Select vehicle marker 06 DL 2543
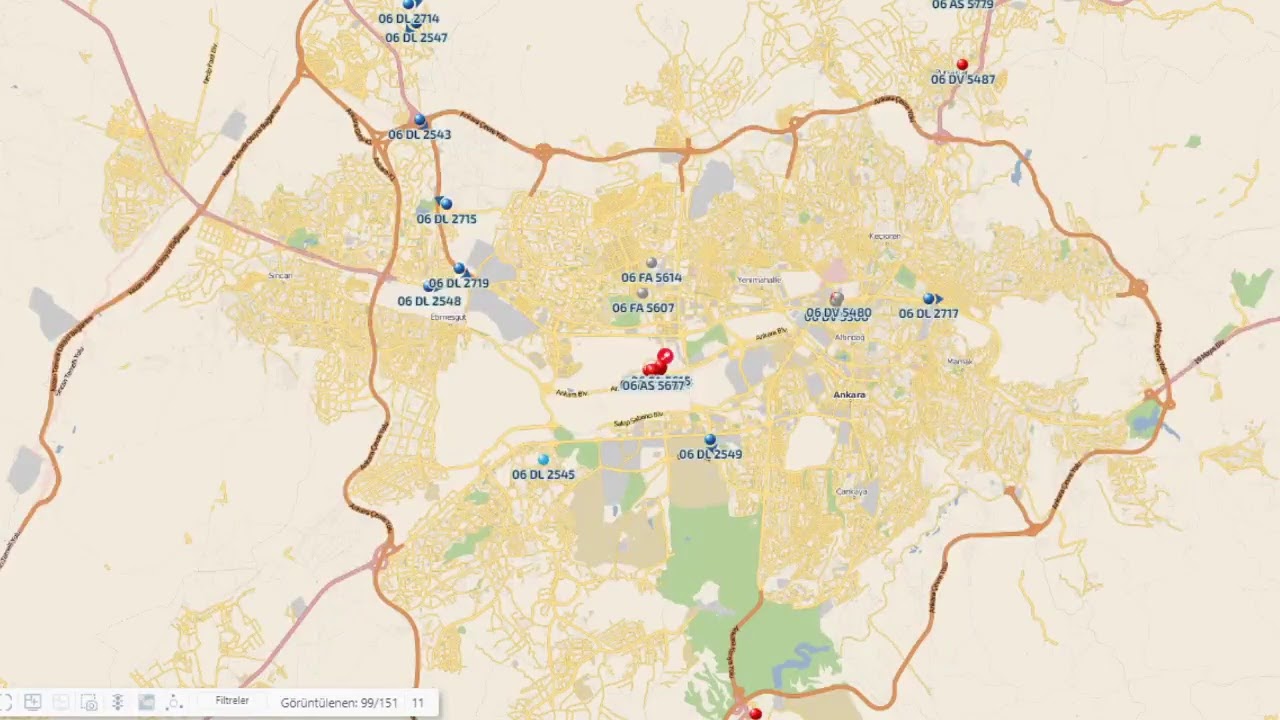Screen dimensions: 1280x720 pyautogui.click(x=420, y=120)
